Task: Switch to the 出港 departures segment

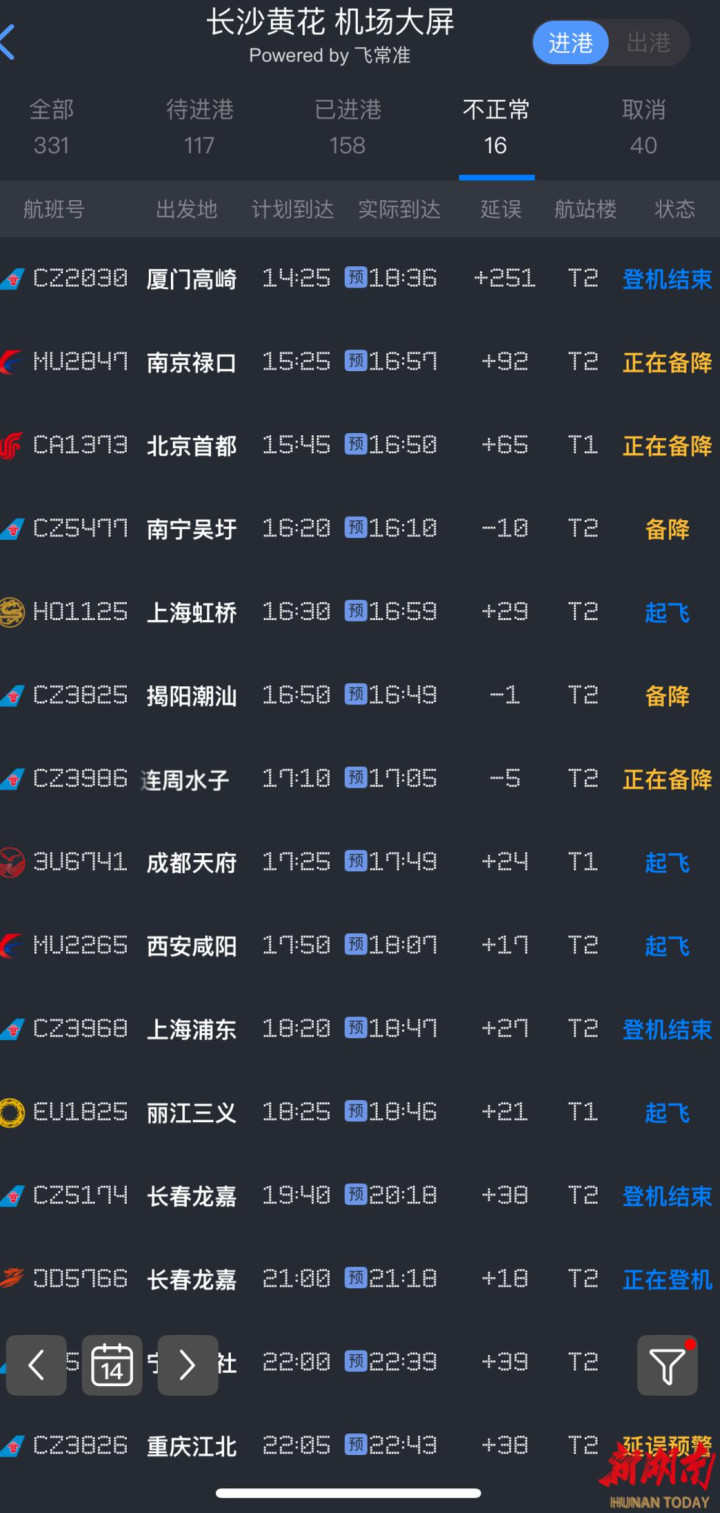Action: tap(648, 43)
